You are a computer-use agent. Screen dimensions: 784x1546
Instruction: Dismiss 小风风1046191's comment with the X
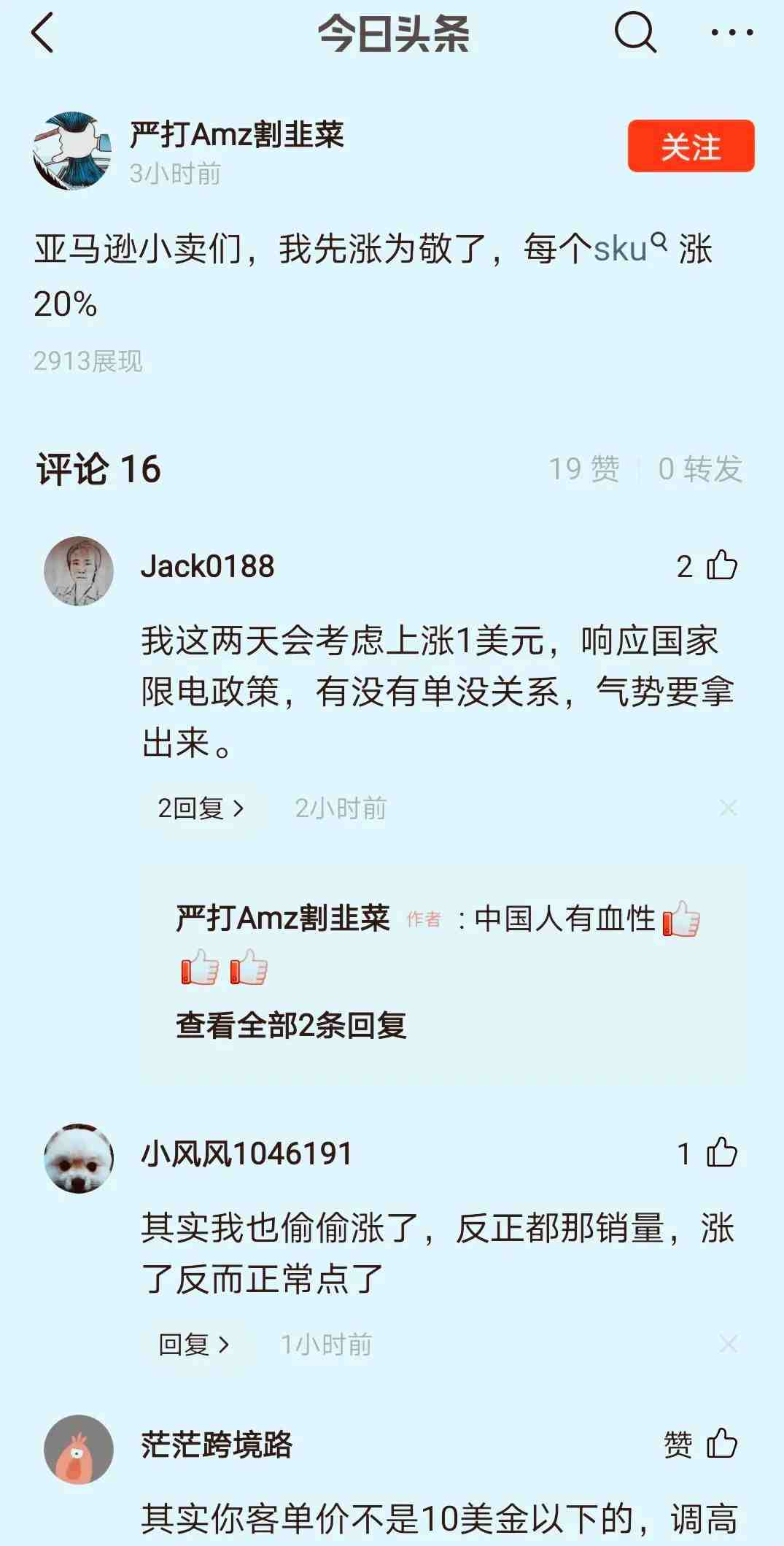click(728, 1344)
